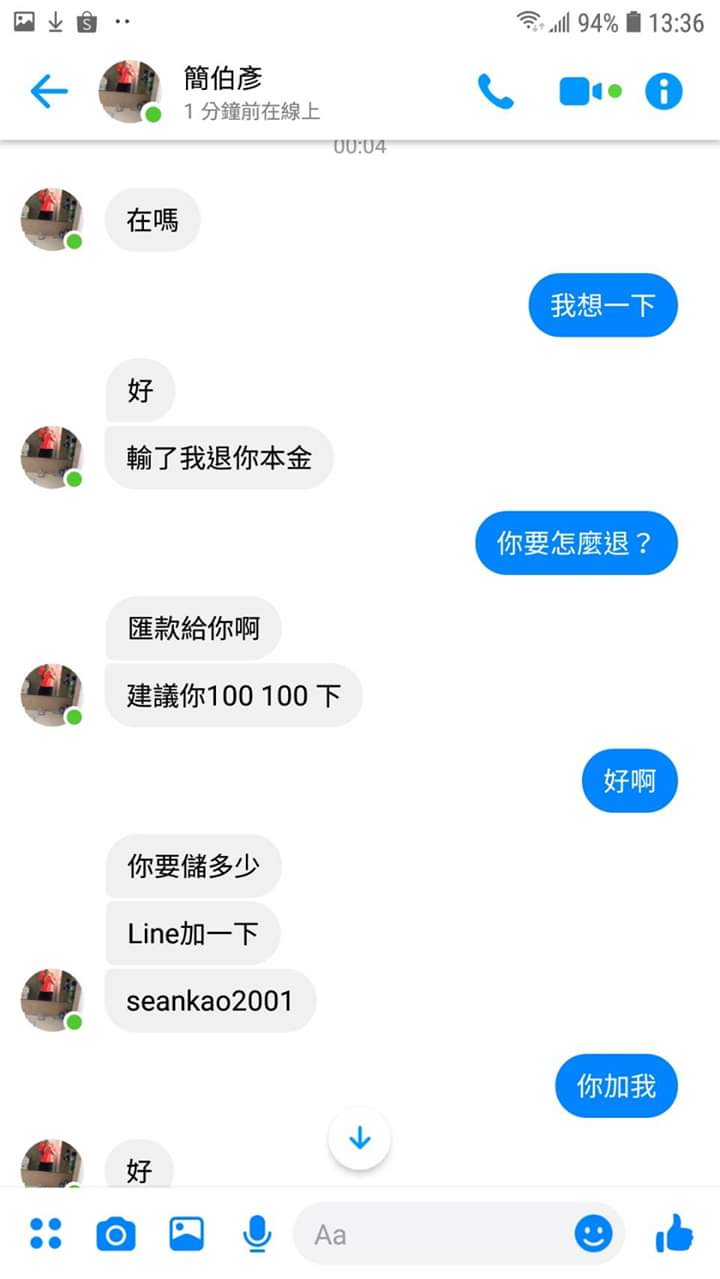720x1279 pixels.
Task: Open conversation info details
Action: tap(663, 92)
